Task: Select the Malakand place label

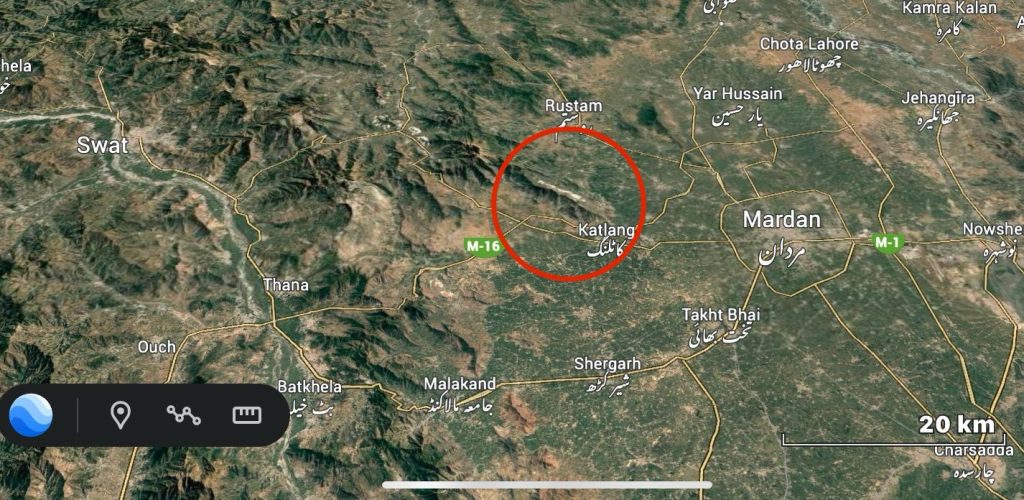Action: (459, 384)
